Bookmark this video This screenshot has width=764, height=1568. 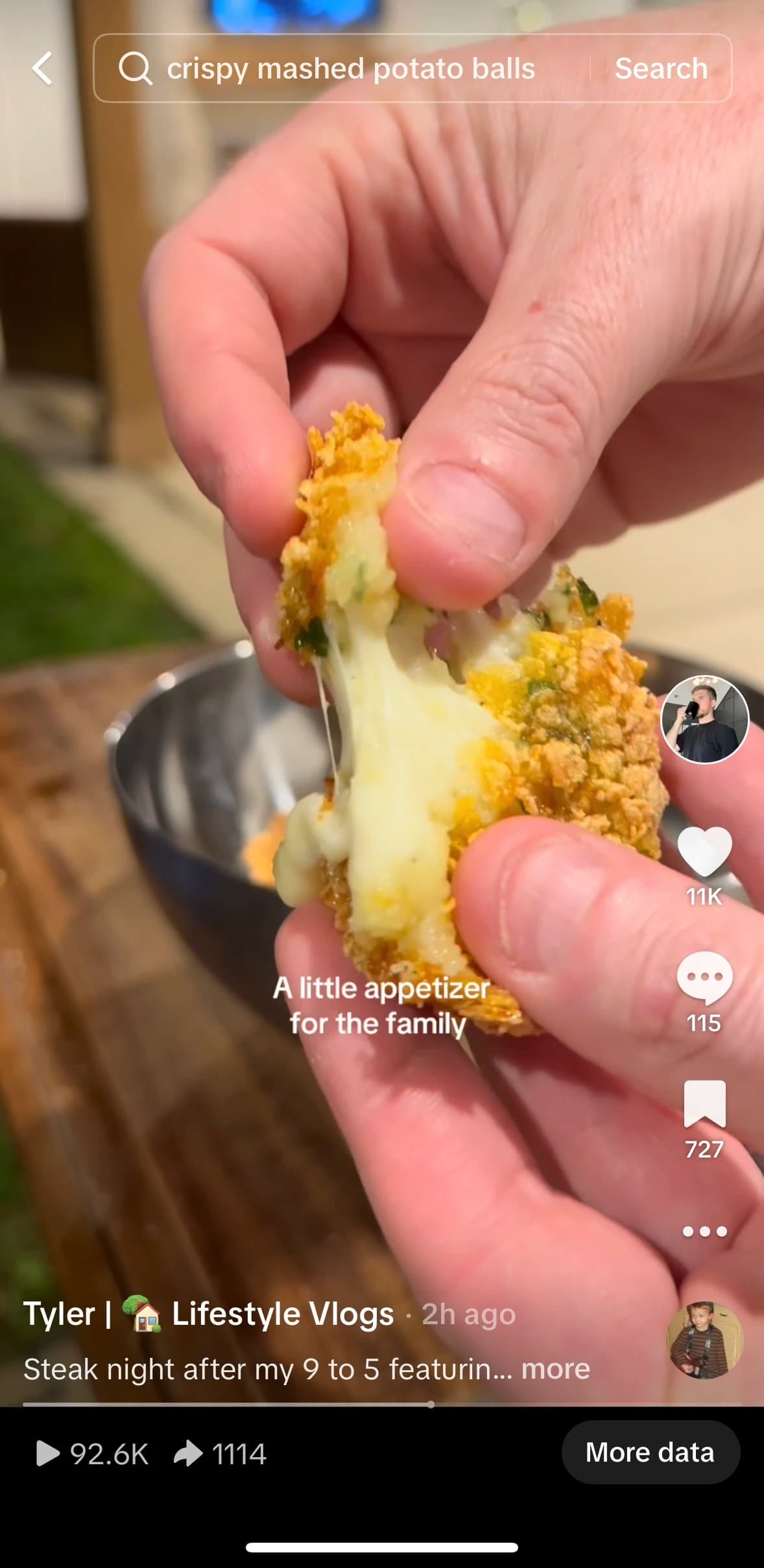pos(704,1103)
